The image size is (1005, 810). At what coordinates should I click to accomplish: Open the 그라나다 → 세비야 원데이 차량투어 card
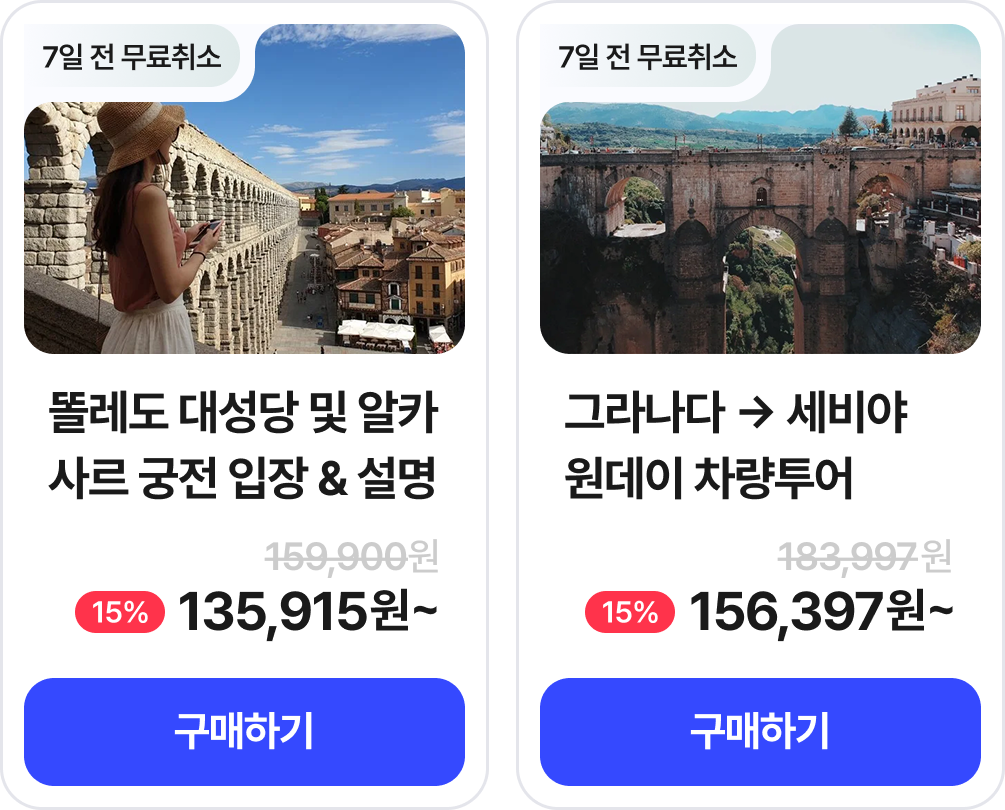pyautogui.click(x=760, y=447)
